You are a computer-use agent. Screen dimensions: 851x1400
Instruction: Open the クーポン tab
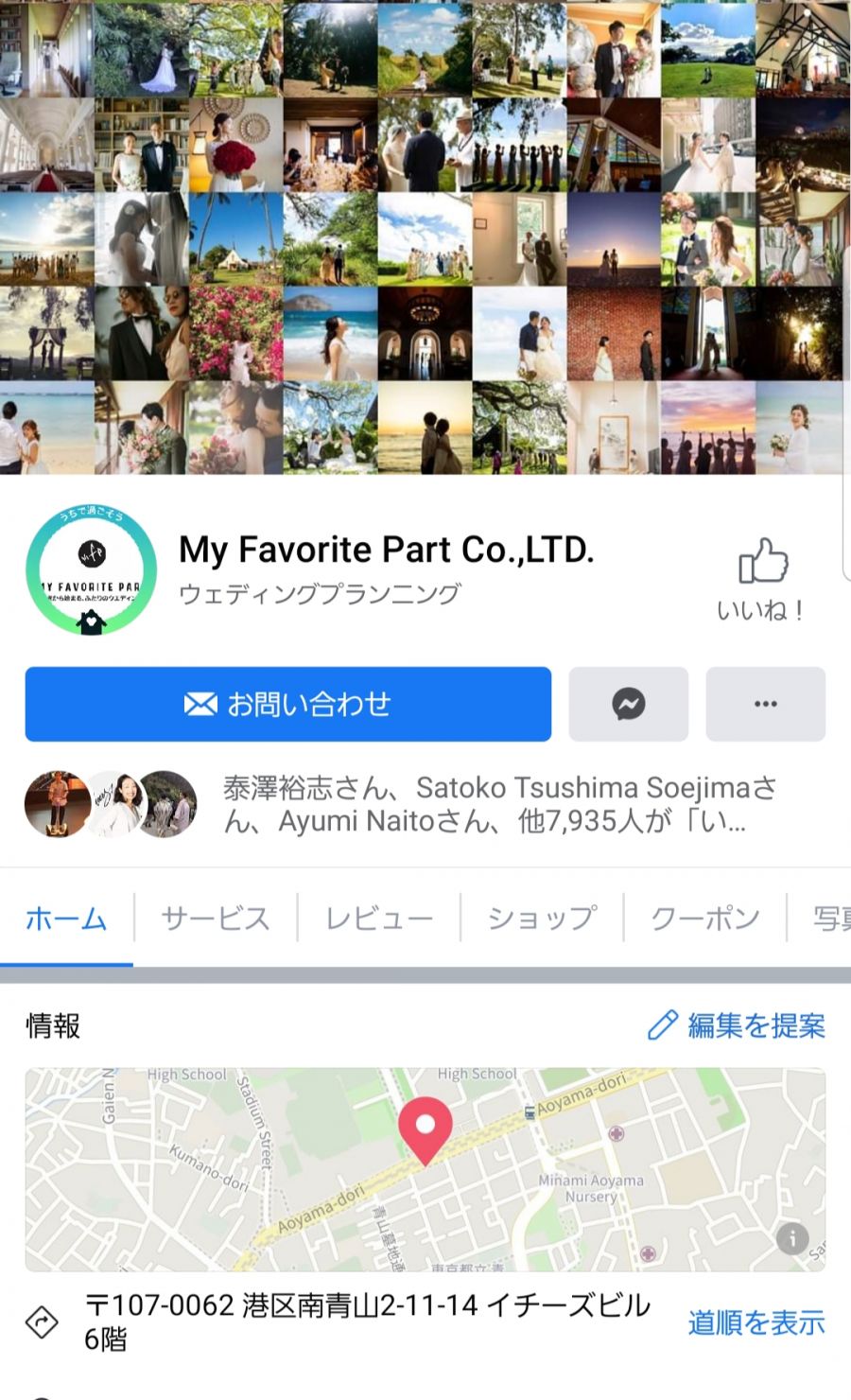point(704,918)
